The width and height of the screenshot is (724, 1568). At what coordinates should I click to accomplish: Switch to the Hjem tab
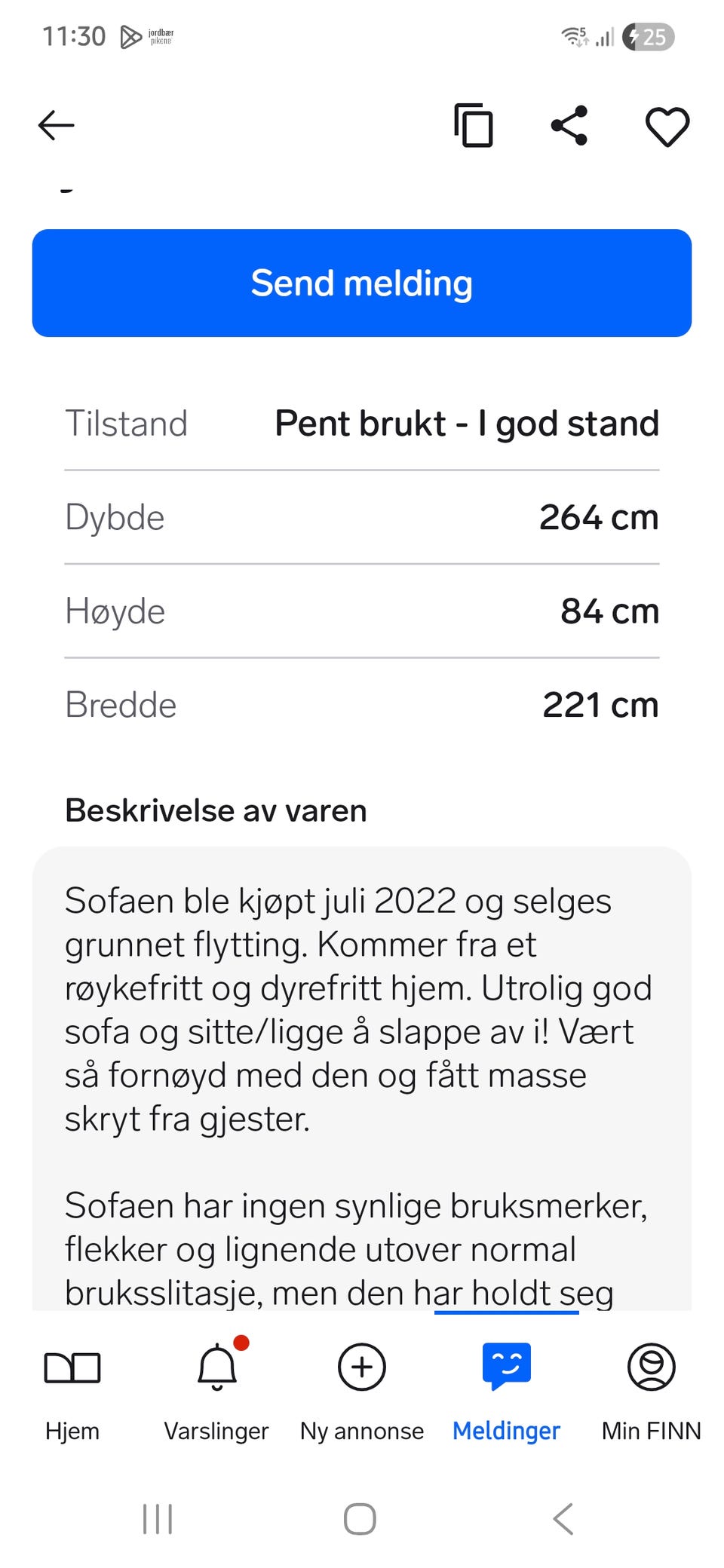(x=72, y=1392)
